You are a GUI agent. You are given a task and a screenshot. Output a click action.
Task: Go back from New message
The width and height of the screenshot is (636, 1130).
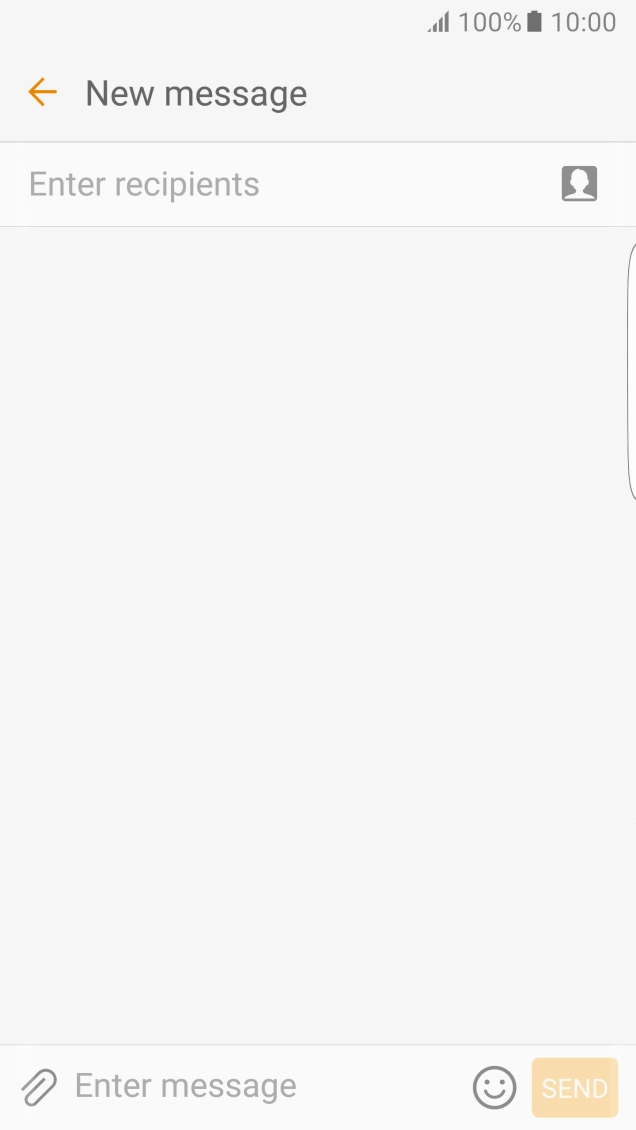point(42,92)
